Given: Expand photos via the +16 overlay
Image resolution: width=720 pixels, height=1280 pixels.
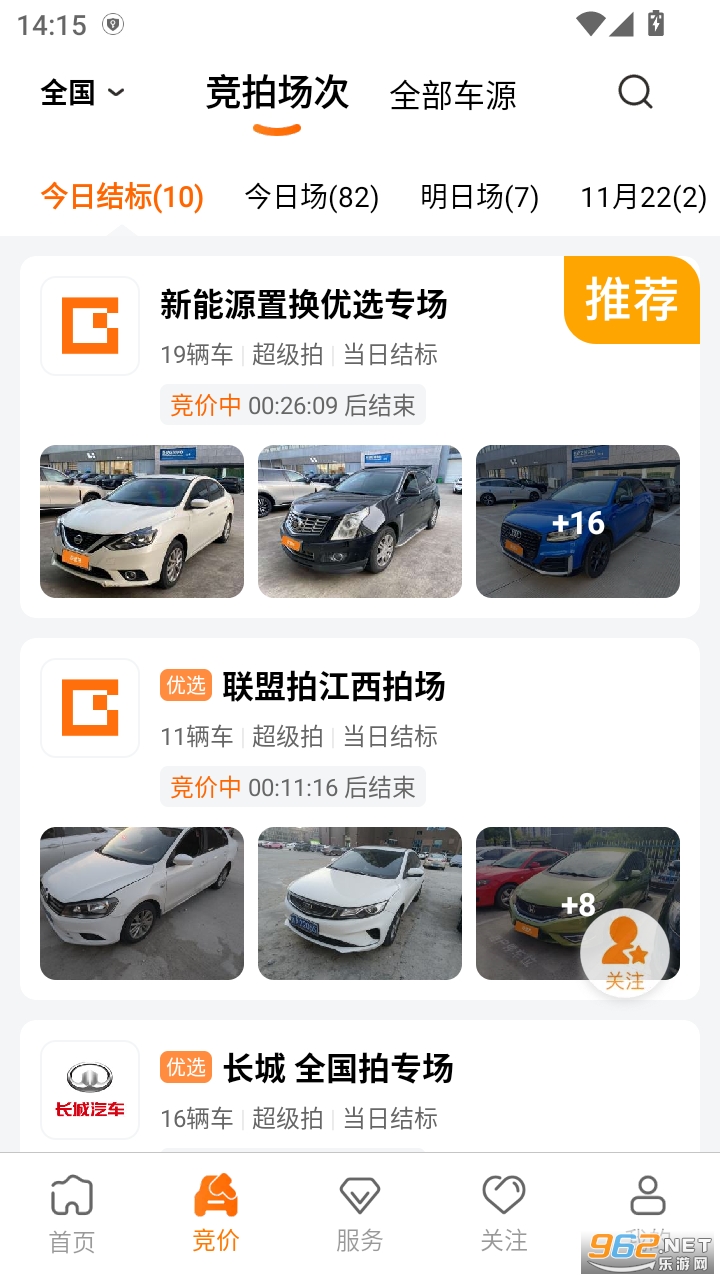Looking at the screenshot, I should click(x=577, y=522).
